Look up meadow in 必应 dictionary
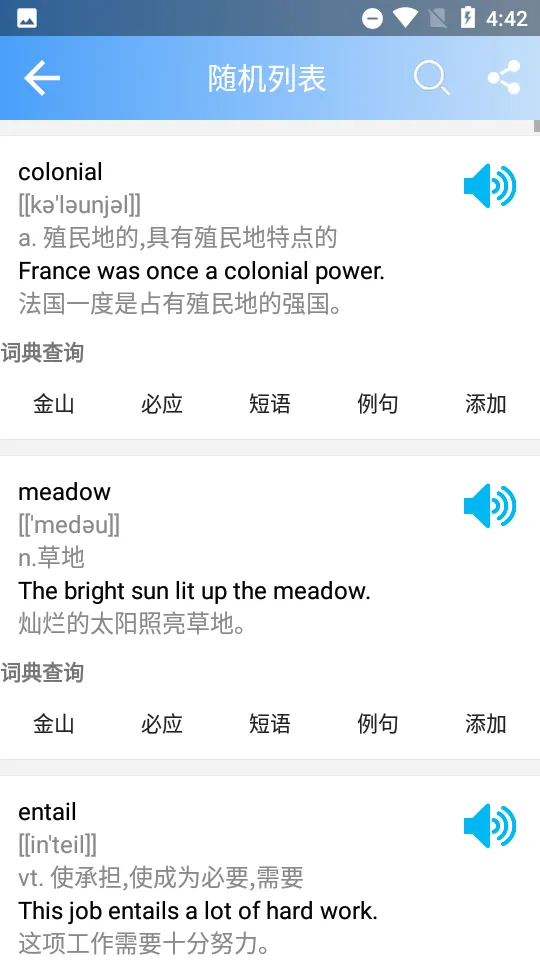This screenshot has width=540, height=960. pos(162,724)
